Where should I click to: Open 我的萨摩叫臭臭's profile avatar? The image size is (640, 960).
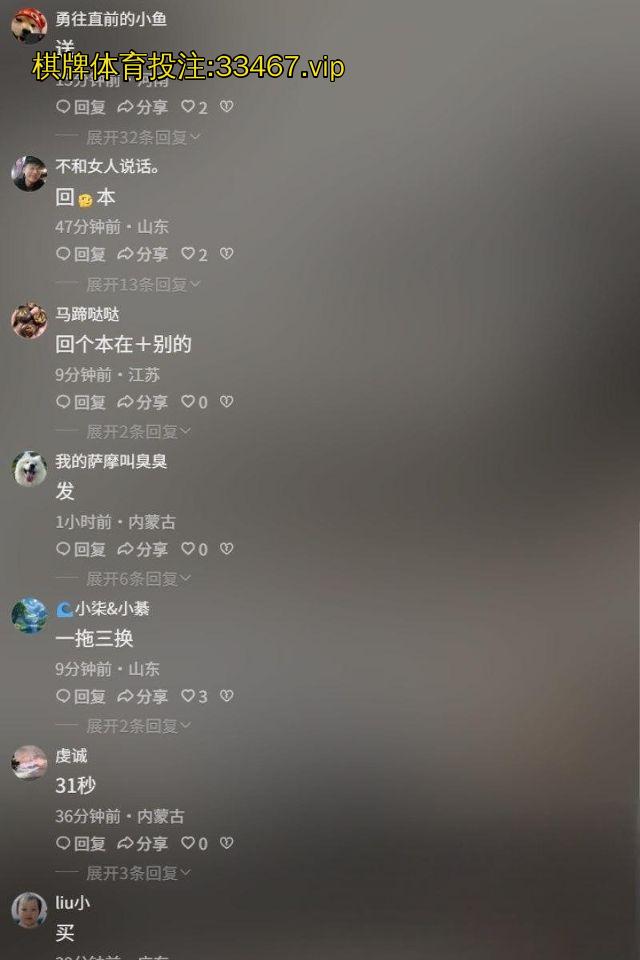[29, 468]
